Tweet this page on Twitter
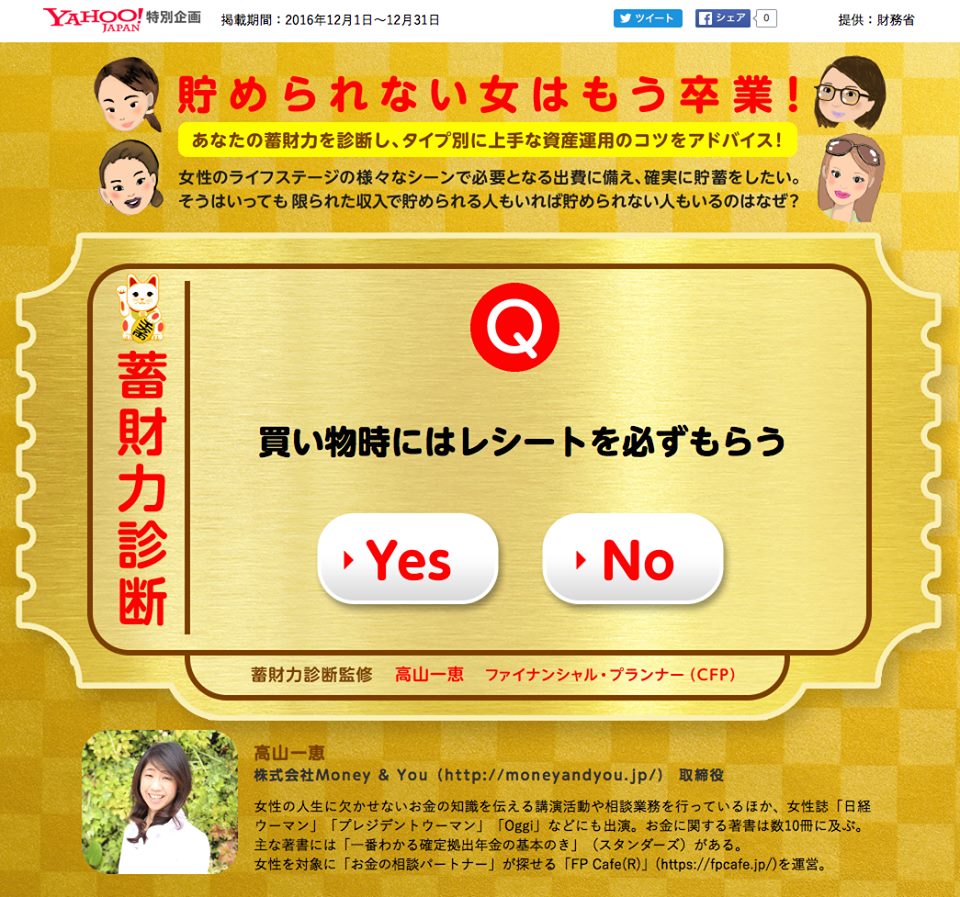960x897 pixels. (648, 18)
